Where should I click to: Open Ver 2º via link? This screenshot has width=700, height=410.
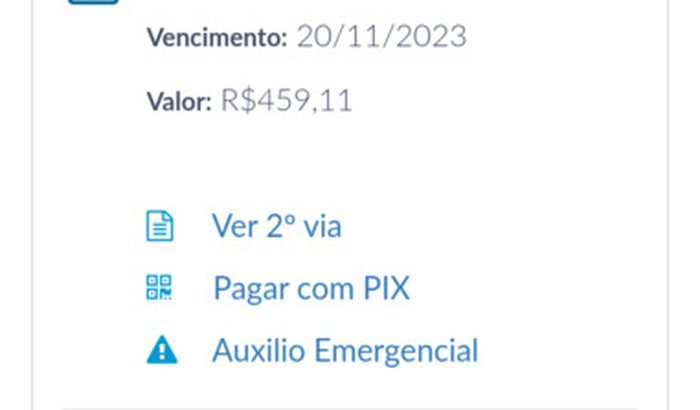point(276,226)
